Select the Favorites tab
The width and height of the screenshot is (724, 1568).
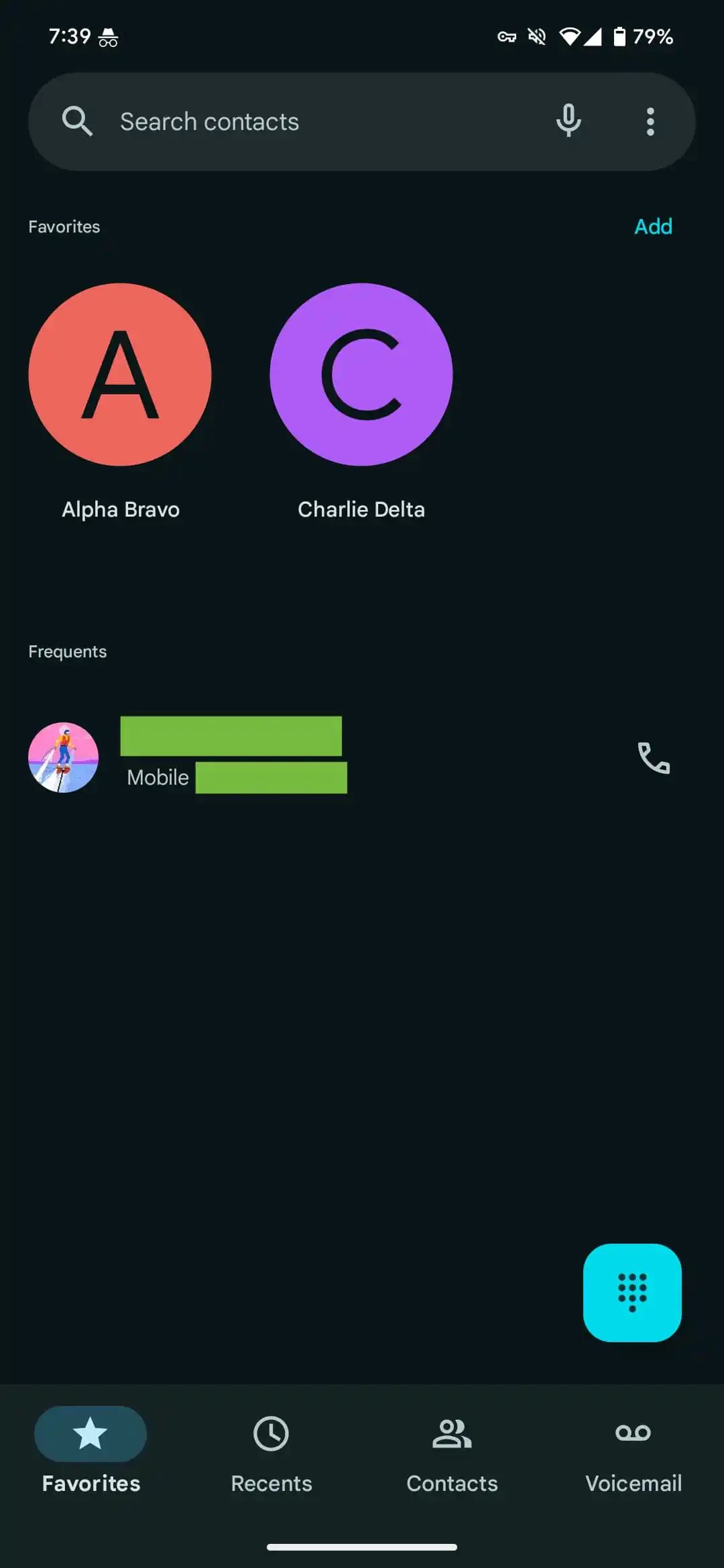(x=90, y=1453)
